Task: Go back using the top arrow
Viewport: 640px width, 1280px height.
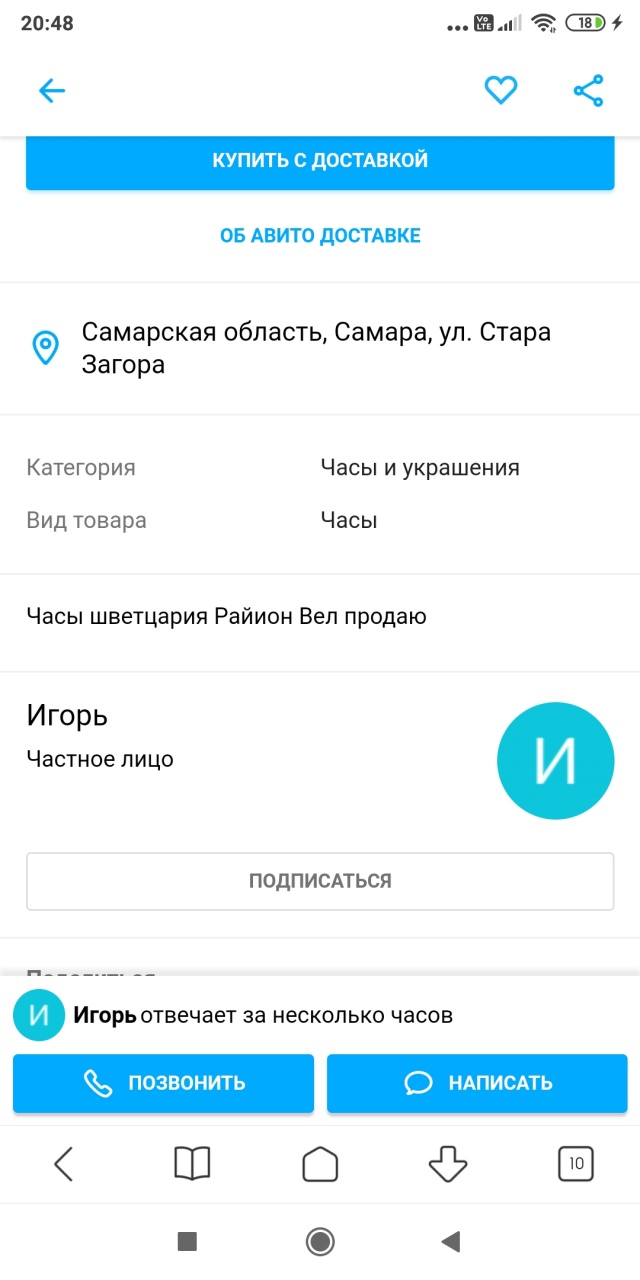Action: (x=51, y=91)
